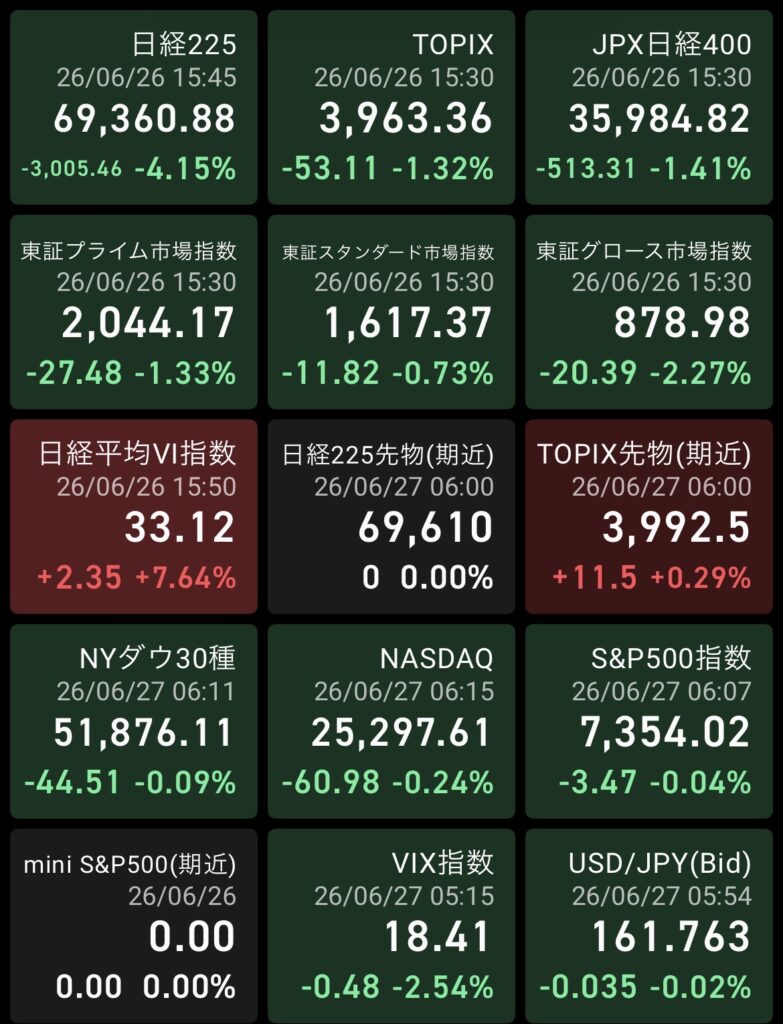Screen dimensions: 783x1024
Task: View 日経225先物(期近) details
Action: coord(391,517)
